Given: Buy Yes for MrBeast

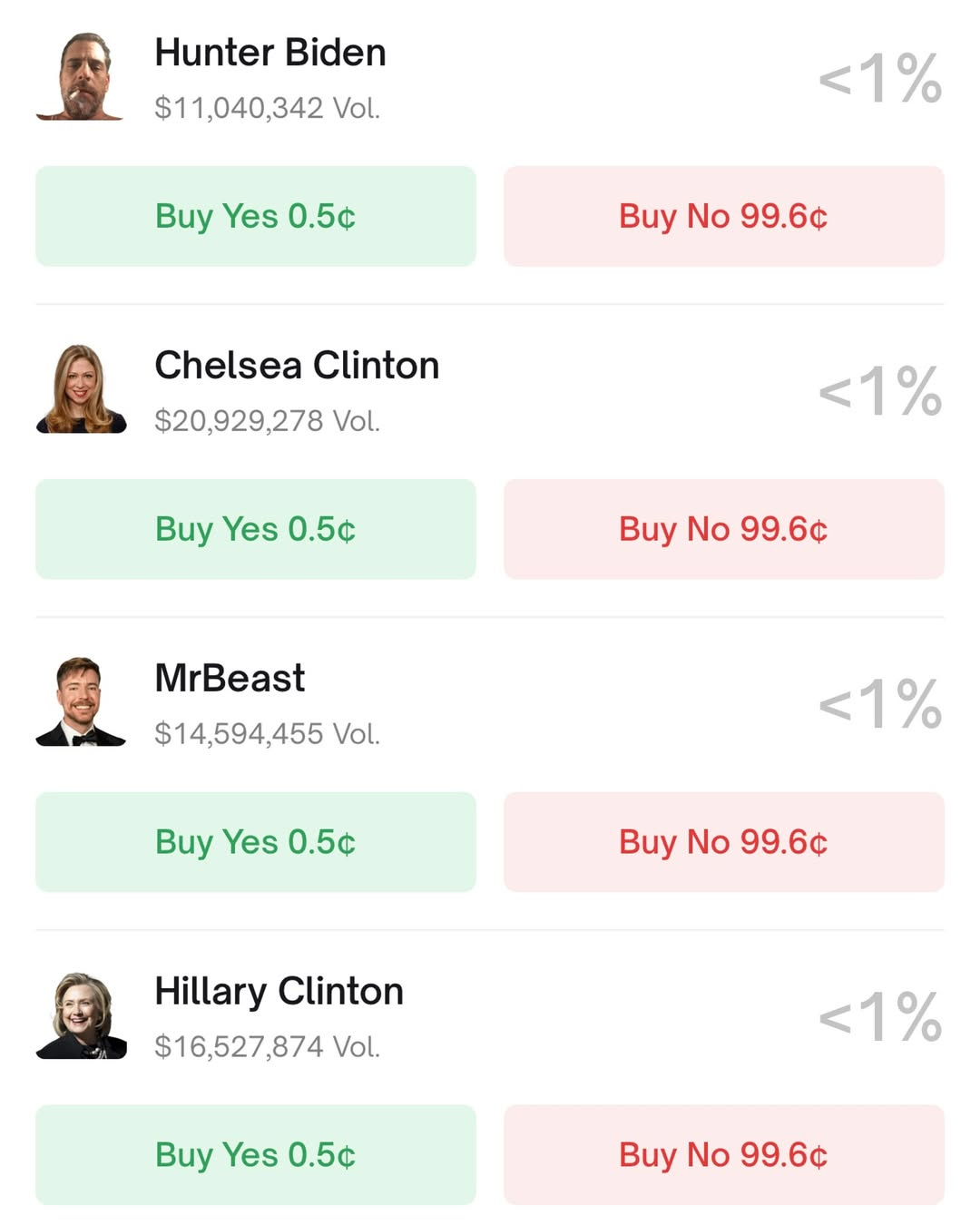Looking at the screenshot, I should pyautogui.click(x=255, y=842).
